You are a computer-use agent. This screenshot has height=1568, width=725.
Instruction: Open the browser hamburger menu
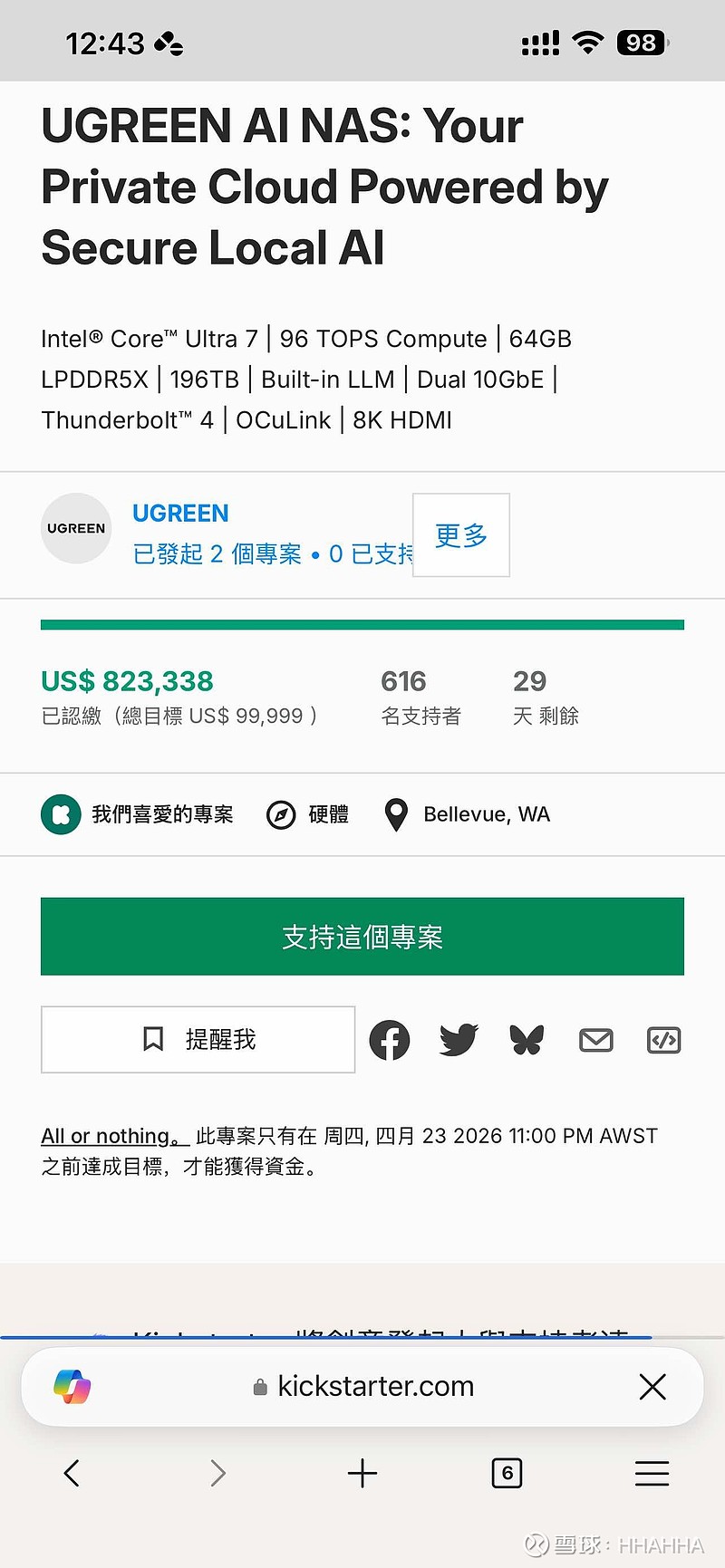pos(652,1473)
